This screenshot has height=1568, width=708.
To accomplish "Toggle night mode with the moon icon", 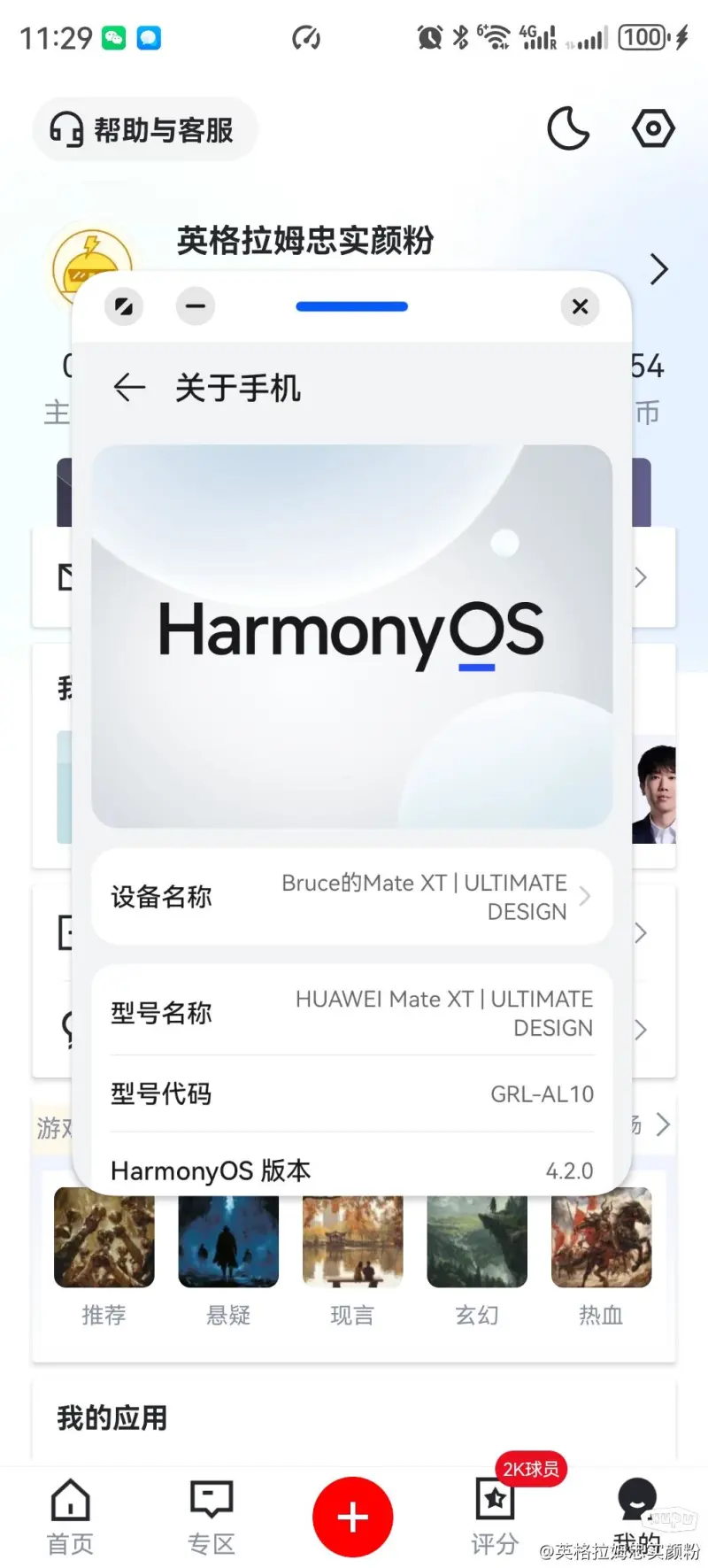I will tap(568, 129).
